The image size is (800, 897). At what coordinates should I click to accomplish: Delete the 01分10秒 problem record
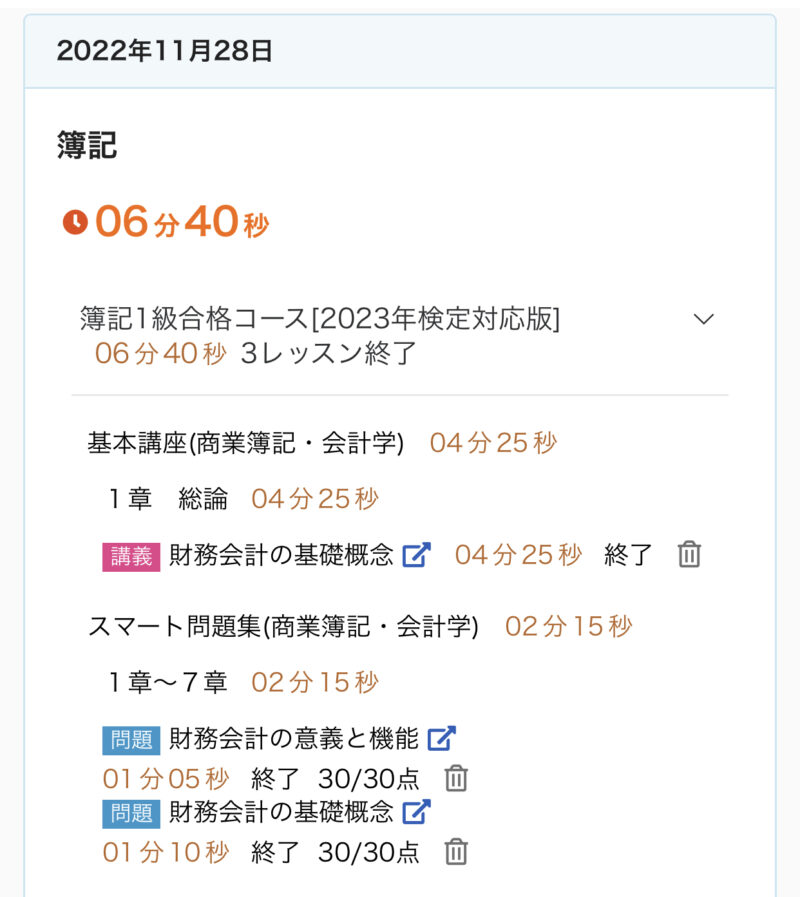[456, 852]
